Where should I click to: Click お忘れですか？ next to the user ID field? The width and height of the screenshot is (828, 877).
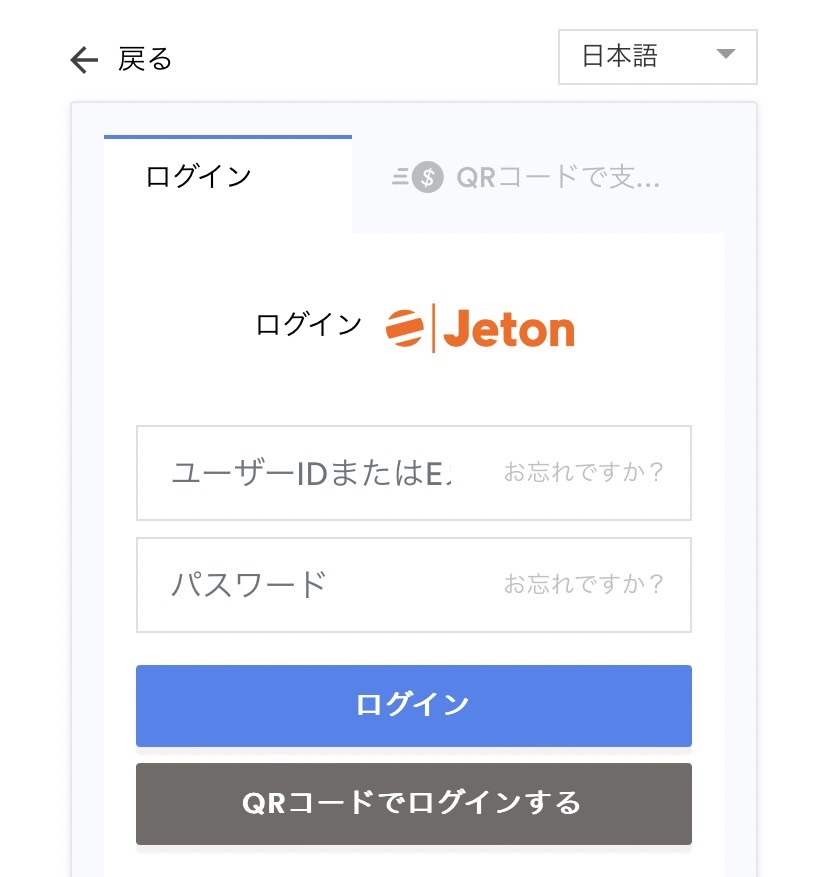(x=582, y=473)
